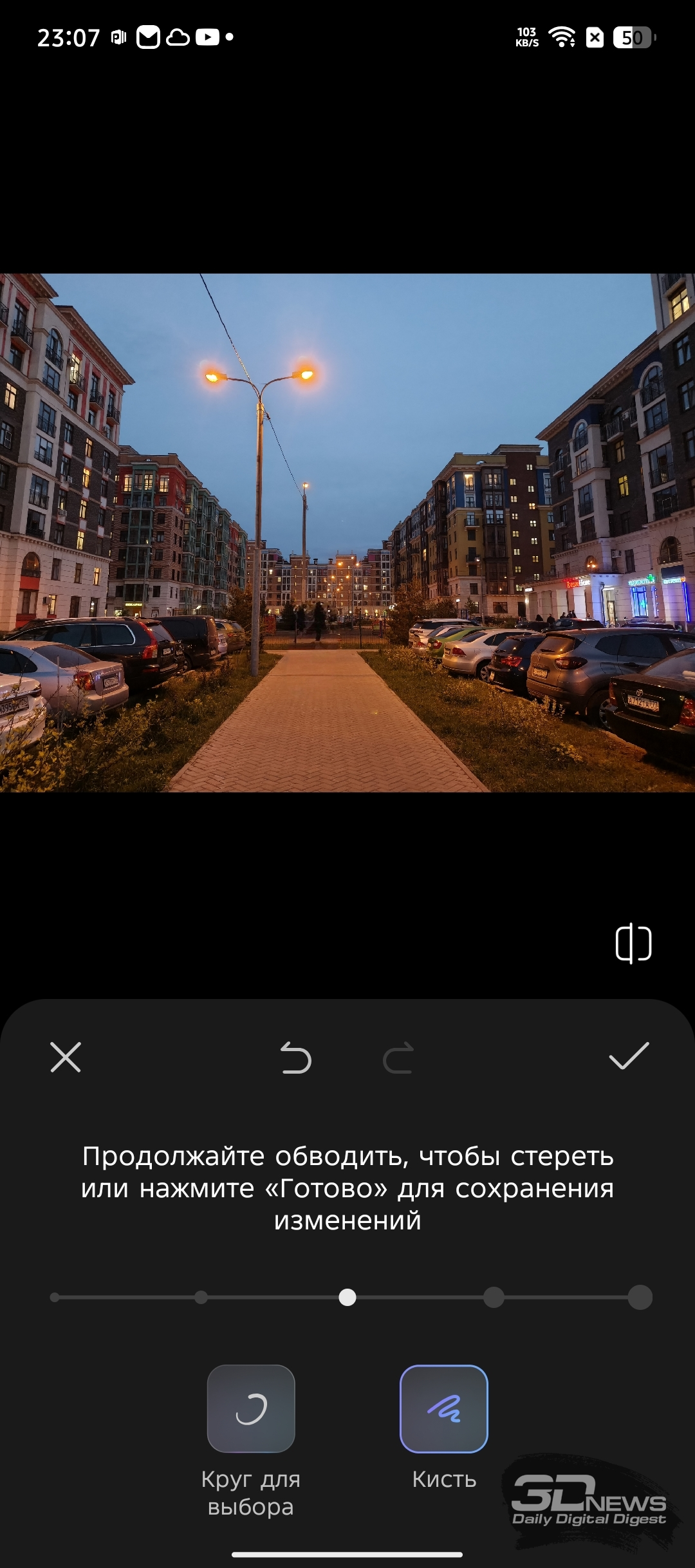Image resolution: width=695 pixels, height=1568 pixels.
Task: Set brush size to the smallest dot
Action: click(x=55, y=1297)
